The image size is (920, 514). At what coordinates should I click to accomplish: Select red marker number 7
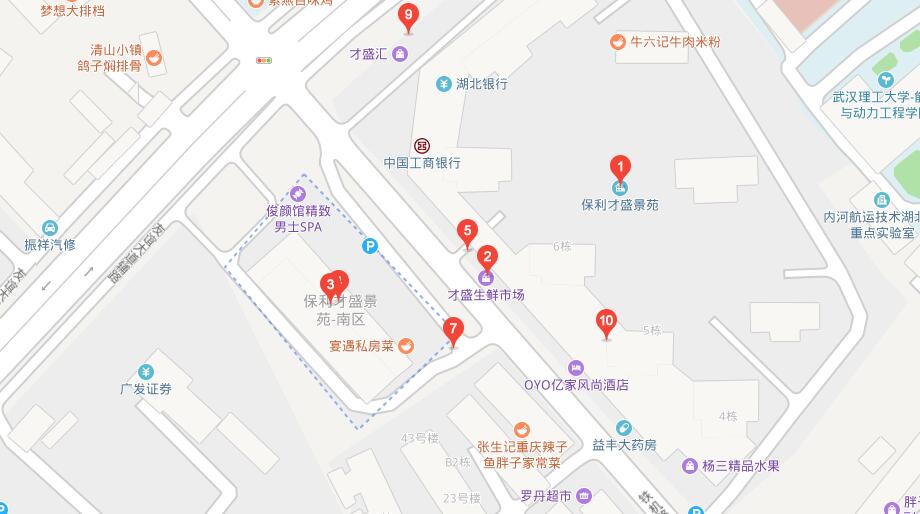[453, 328]
